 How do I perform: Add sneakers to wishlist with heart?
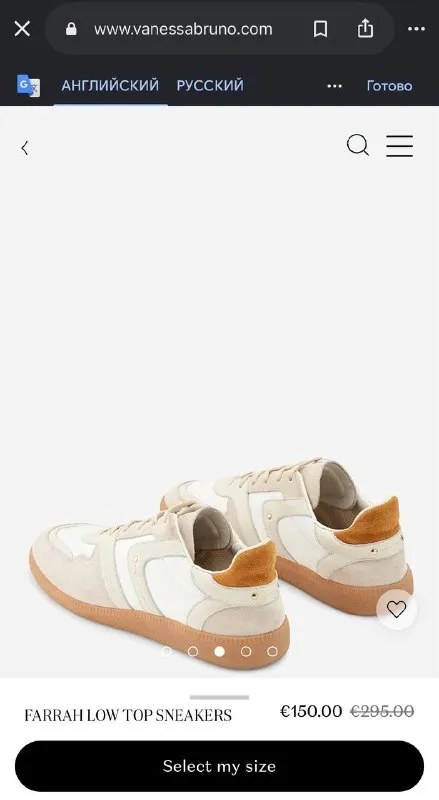[396, 609]
